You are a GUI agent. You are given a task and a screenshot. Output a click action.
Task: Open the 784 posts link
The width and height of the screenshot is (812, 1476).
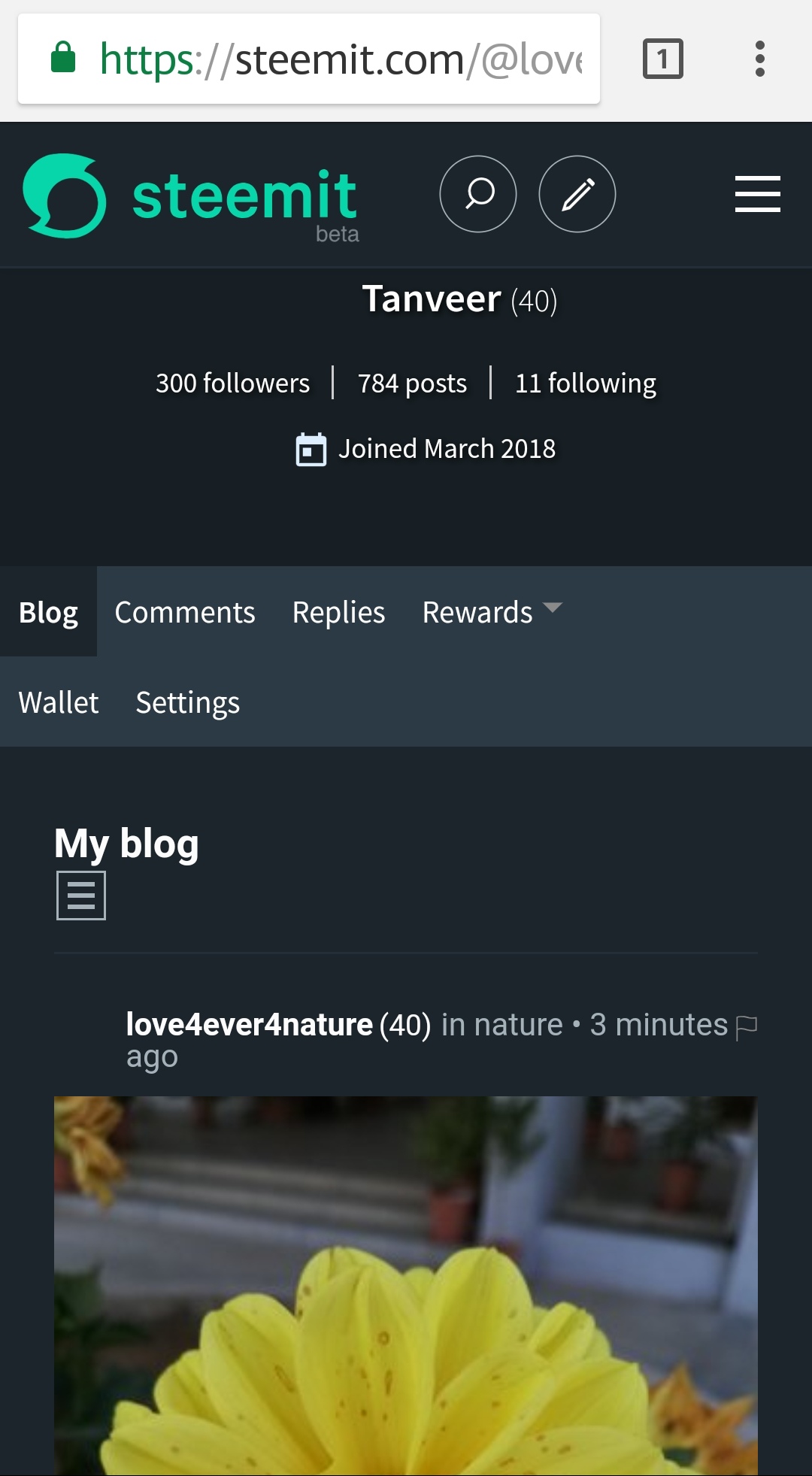coord(412,383)
